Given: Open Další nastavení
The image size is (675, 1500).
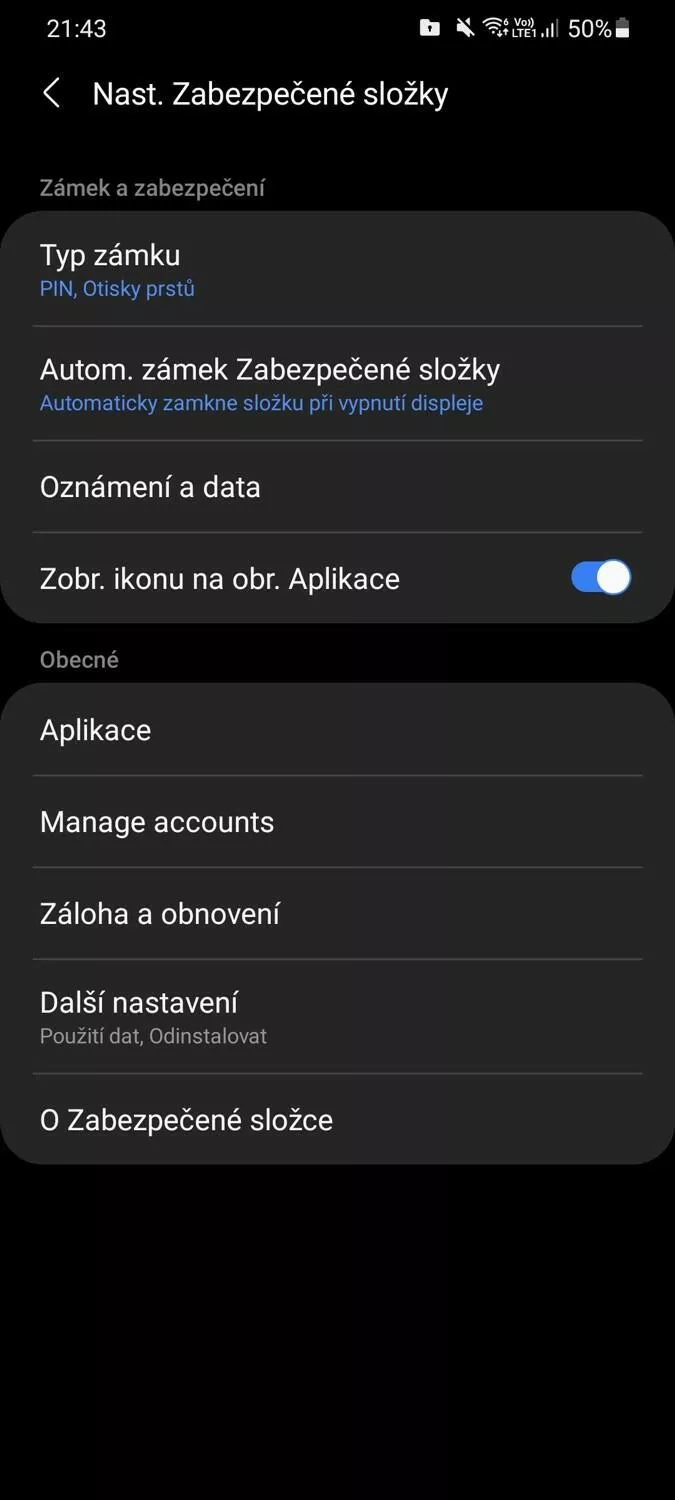Looking at the screenshot, I should pos(337,1017).
